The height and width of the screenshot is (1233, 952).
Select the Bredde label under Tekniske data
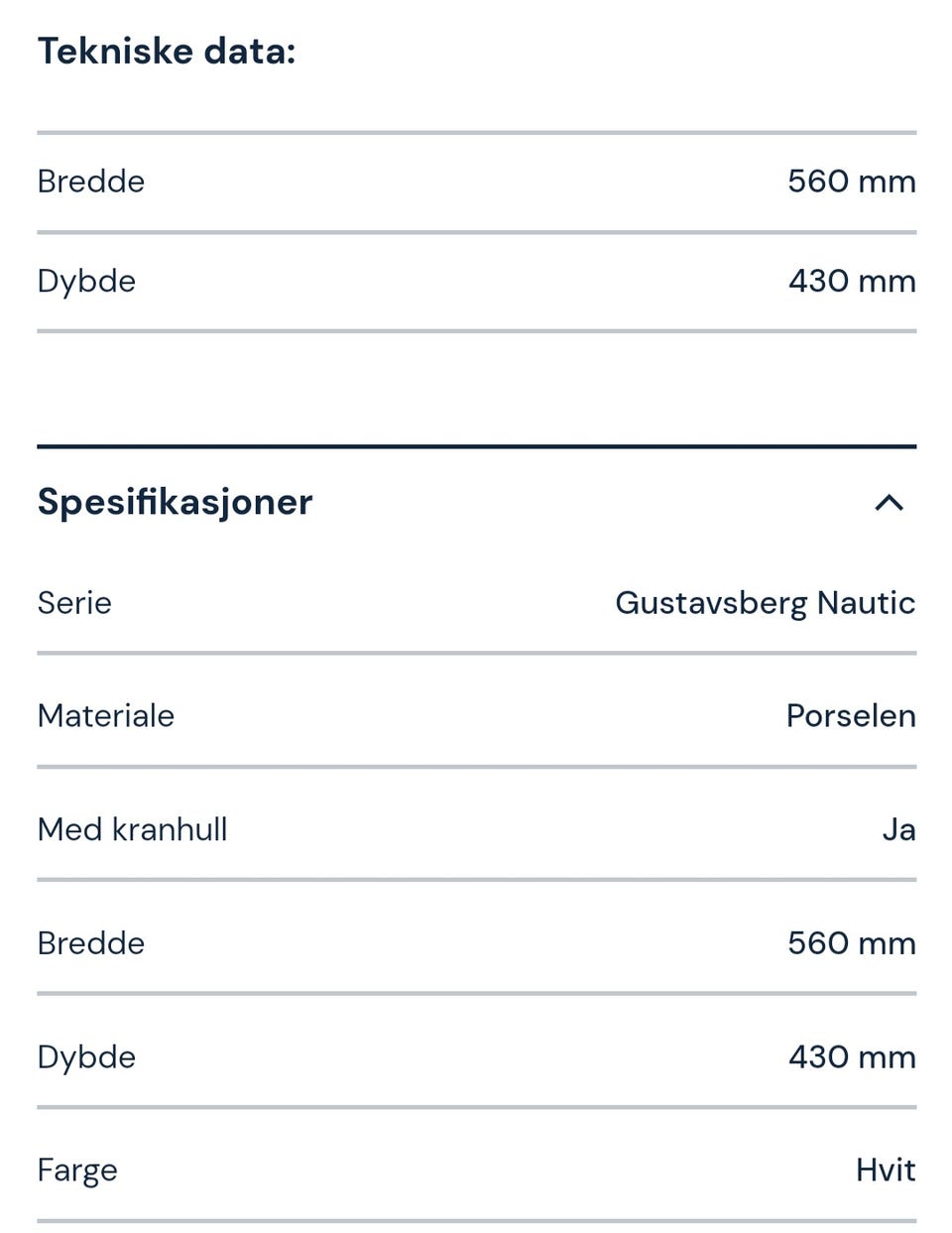coord(90,182)
